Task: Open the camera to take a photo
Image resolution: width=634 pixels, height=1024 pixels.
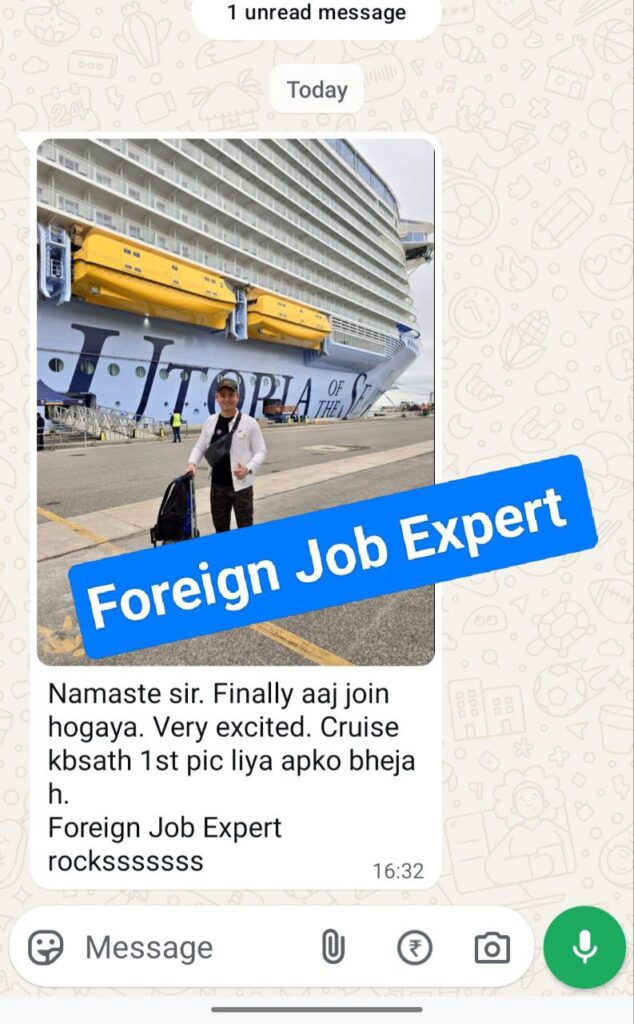Action: [491, 947]
